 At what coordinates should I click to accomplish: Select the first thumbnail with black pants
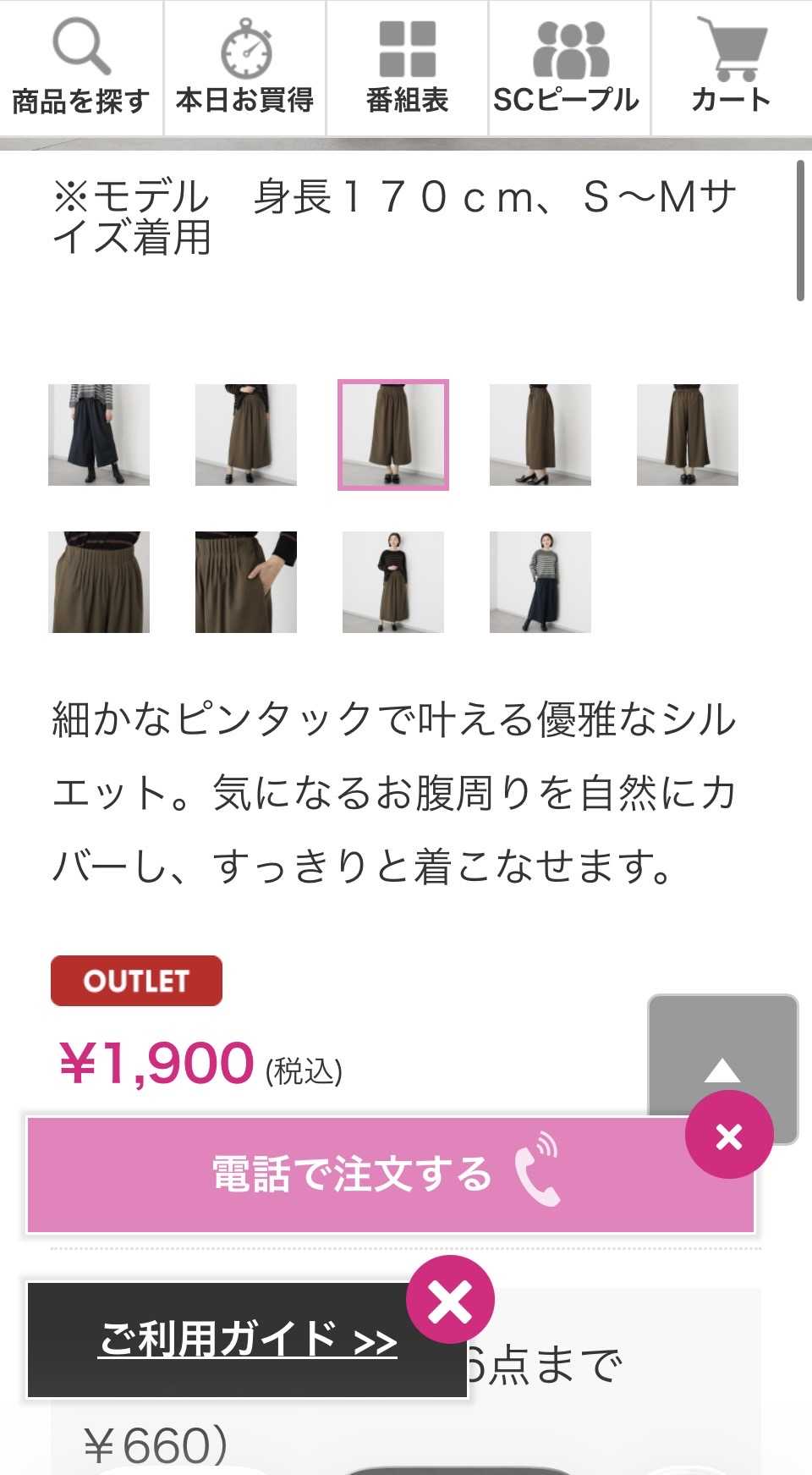click(x=99, y=435)
